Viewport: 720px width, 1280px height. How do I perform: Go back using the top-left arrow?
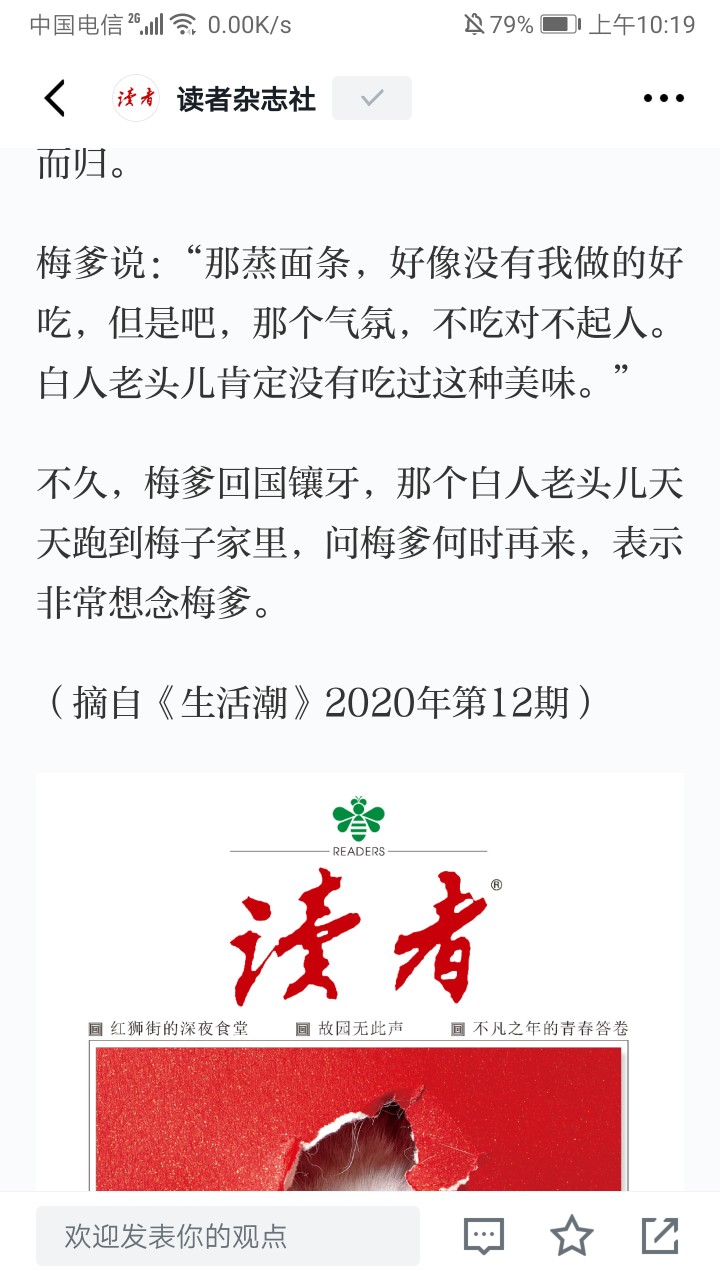pos(55,98)
